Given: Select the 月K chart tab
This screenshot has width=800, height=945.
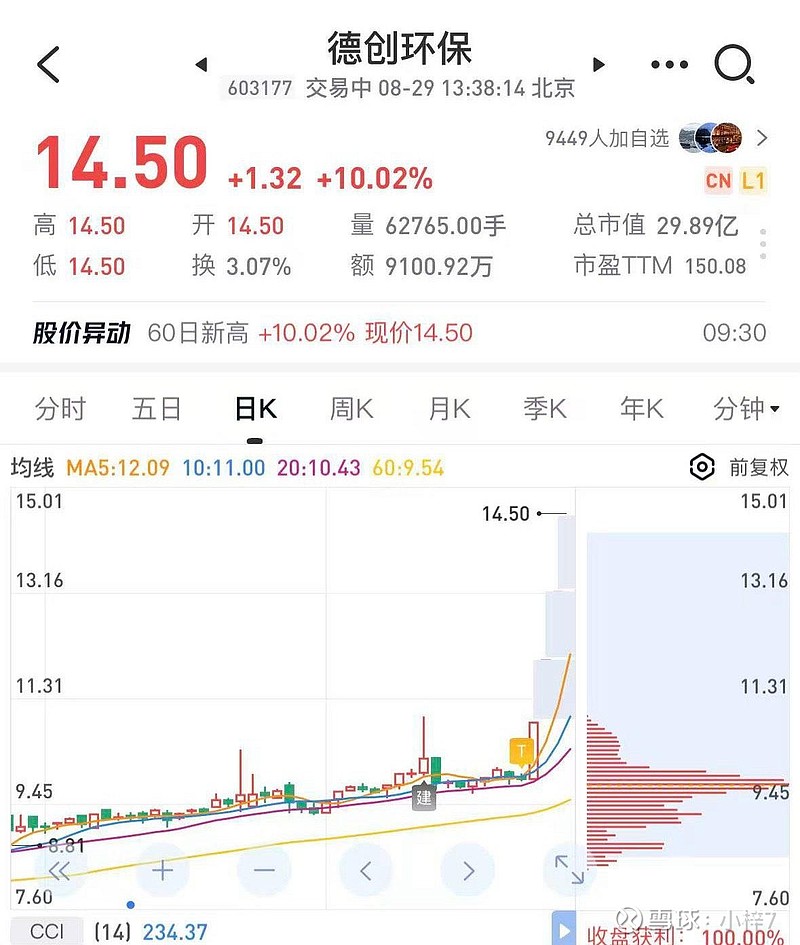Looking at the screenshot, I should tap(449, 409).
